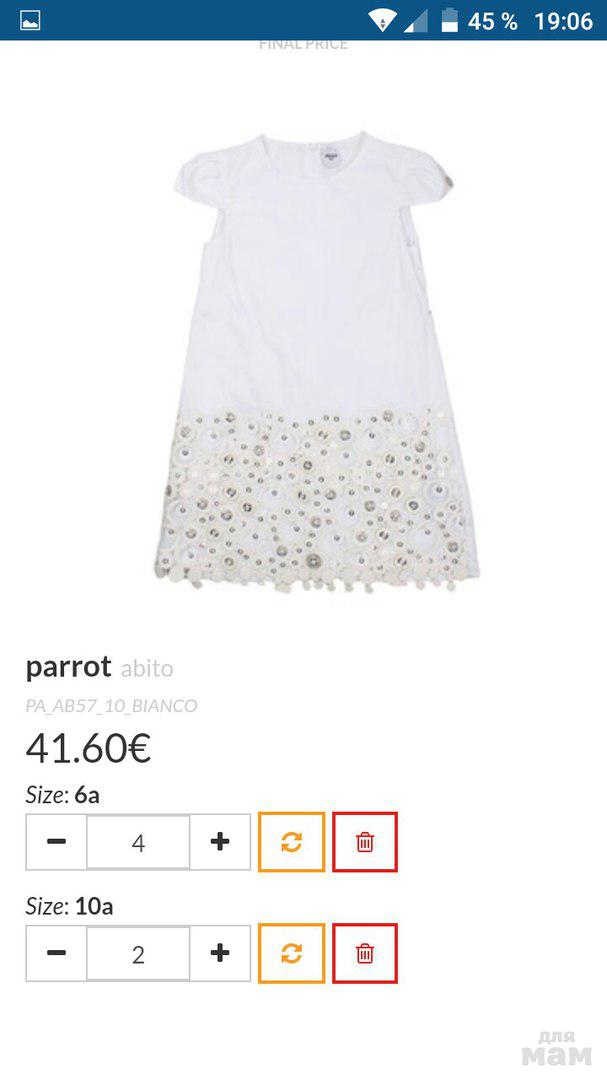Refresh the size 10a quantity
The width and height of the screenshot is (607, 1080).
(291, 953)
